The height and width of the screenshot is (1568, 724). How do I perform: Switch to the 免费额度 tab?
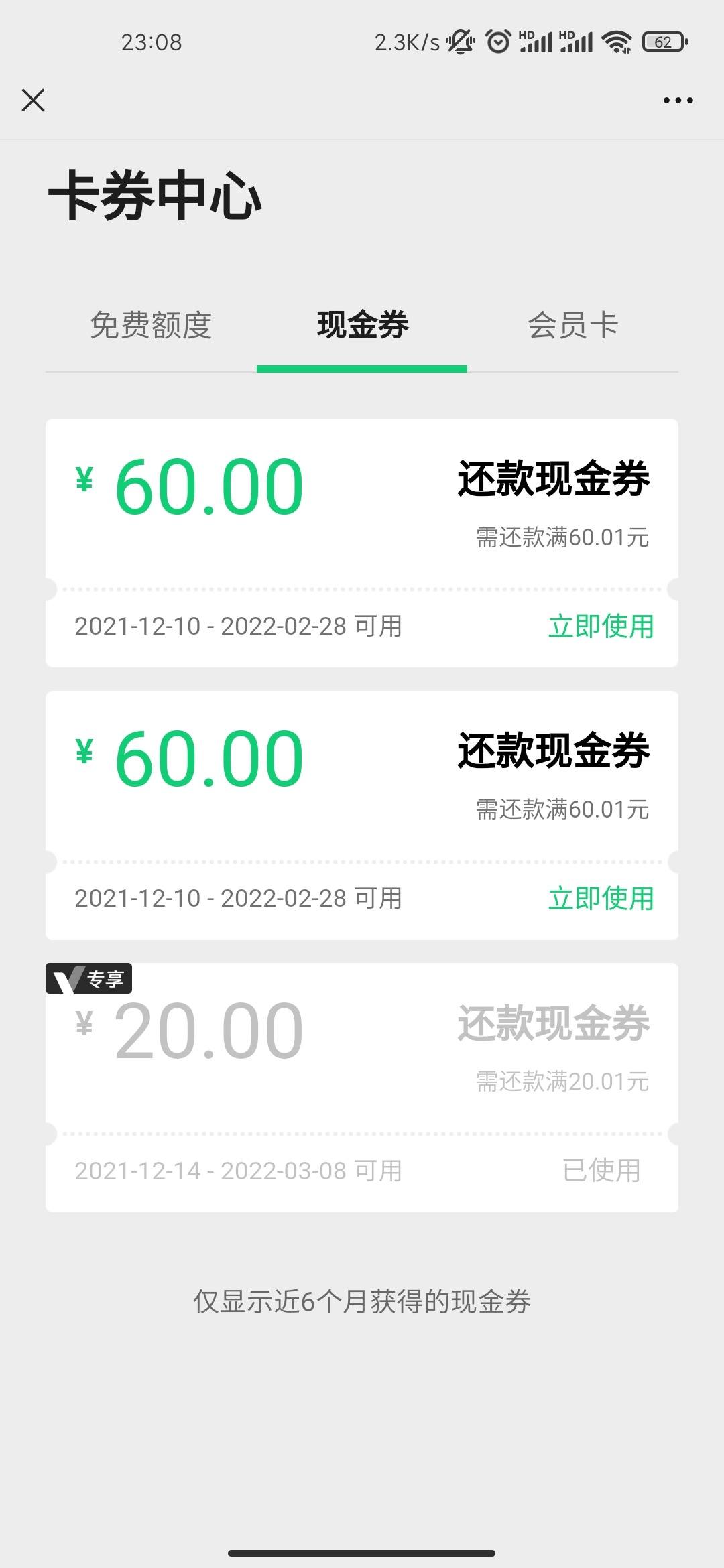click(x=151, y=326)
